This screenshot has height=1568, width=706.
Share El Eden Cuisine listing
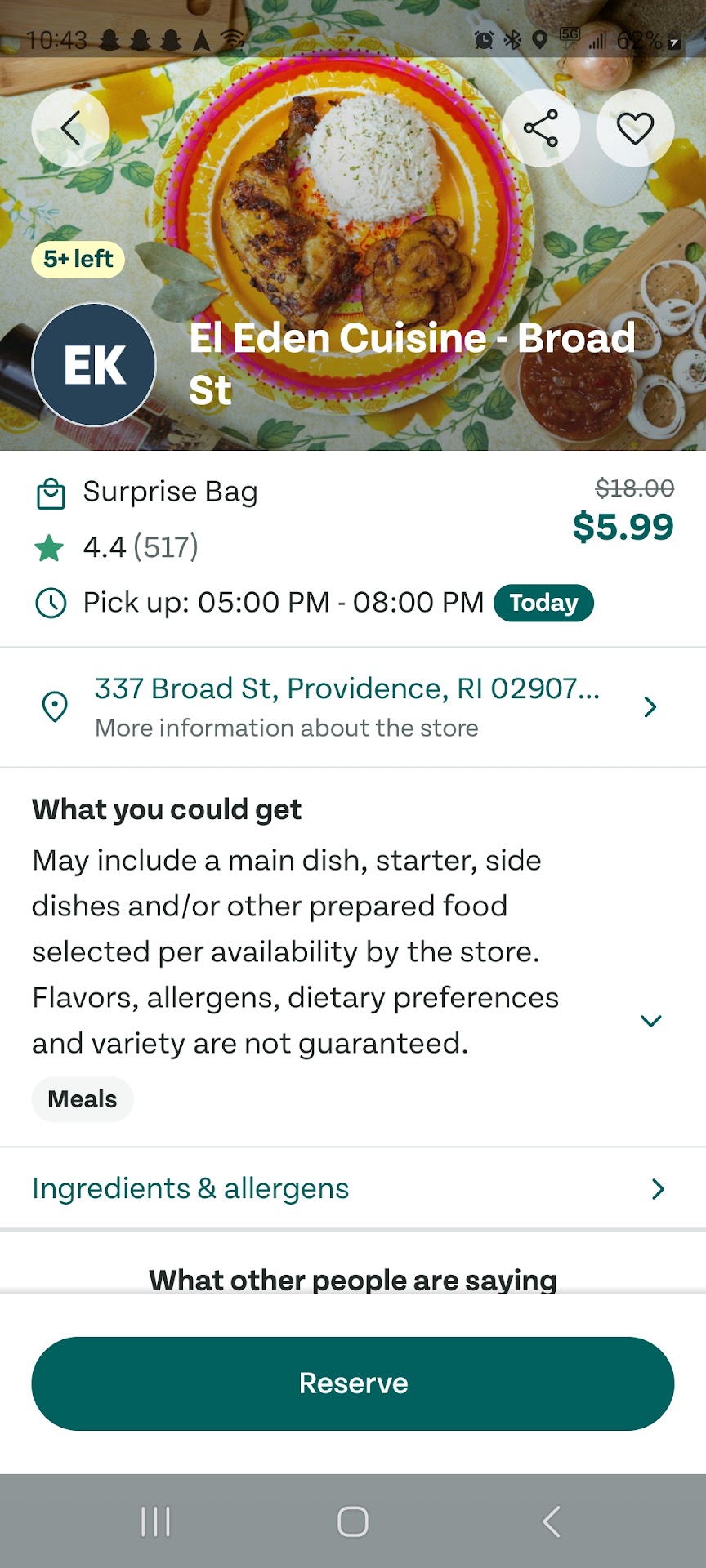click(540, 128)
